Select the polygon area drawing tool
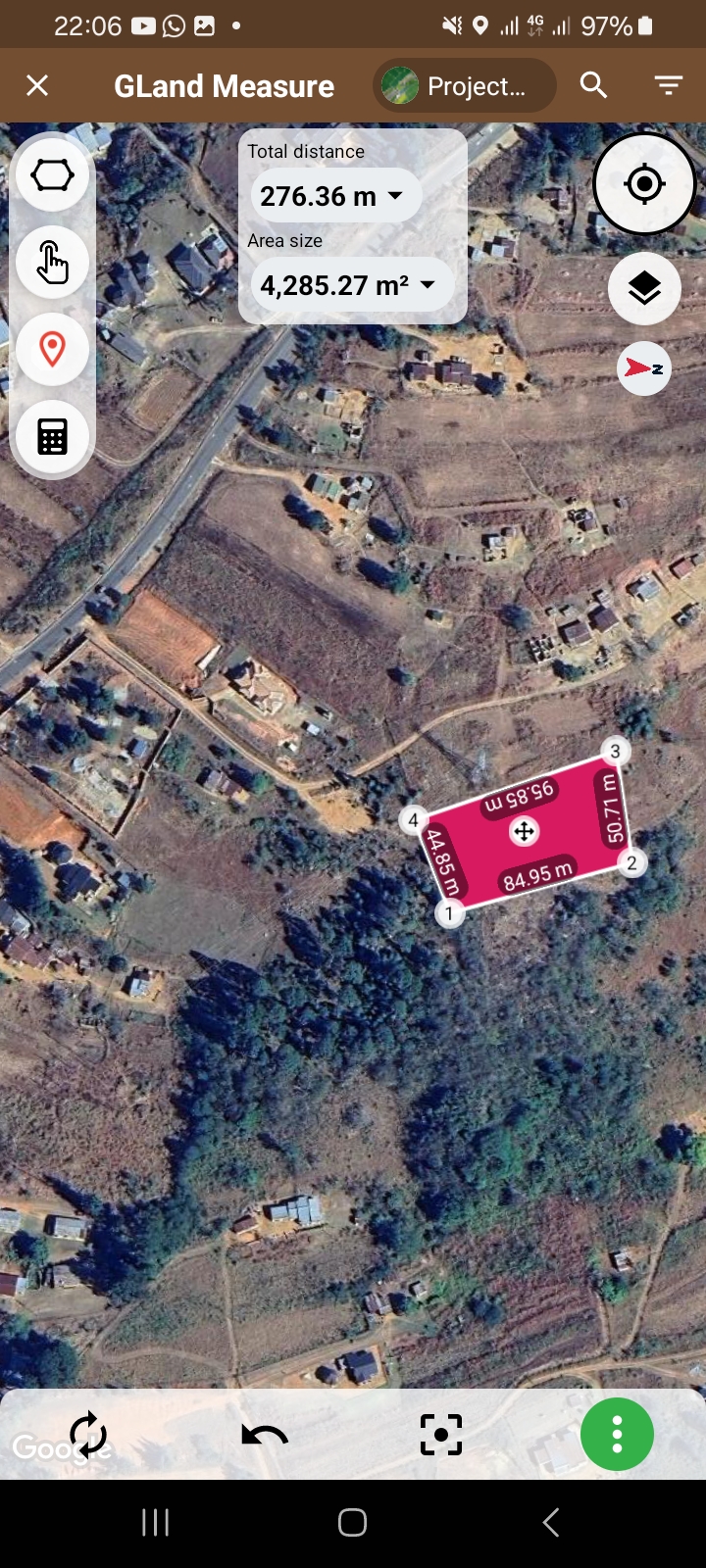The width and height of the screenshot is (706, 1568). (52, 176)
